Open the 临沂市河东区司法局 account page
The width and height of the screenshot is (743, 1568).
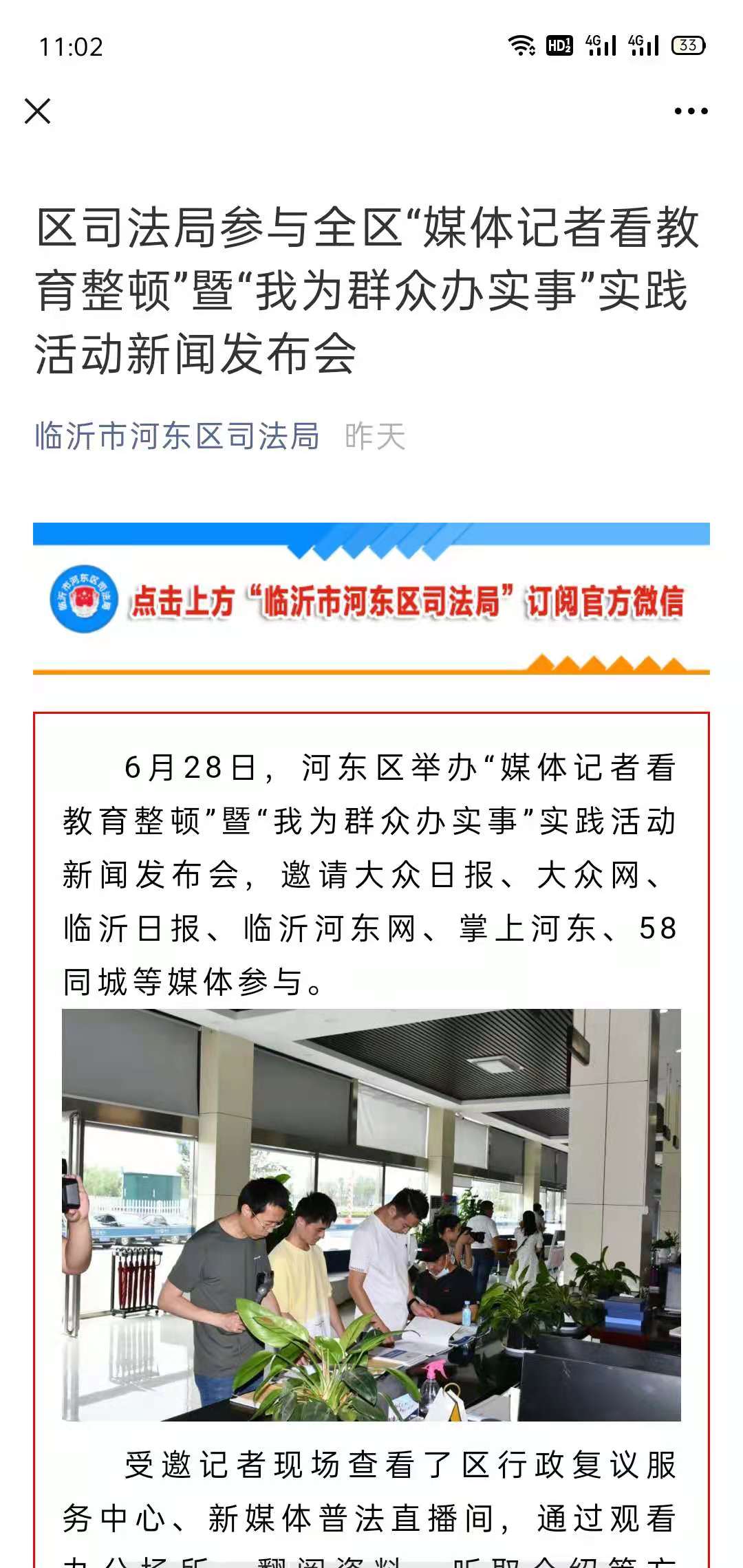pos(177,436)
